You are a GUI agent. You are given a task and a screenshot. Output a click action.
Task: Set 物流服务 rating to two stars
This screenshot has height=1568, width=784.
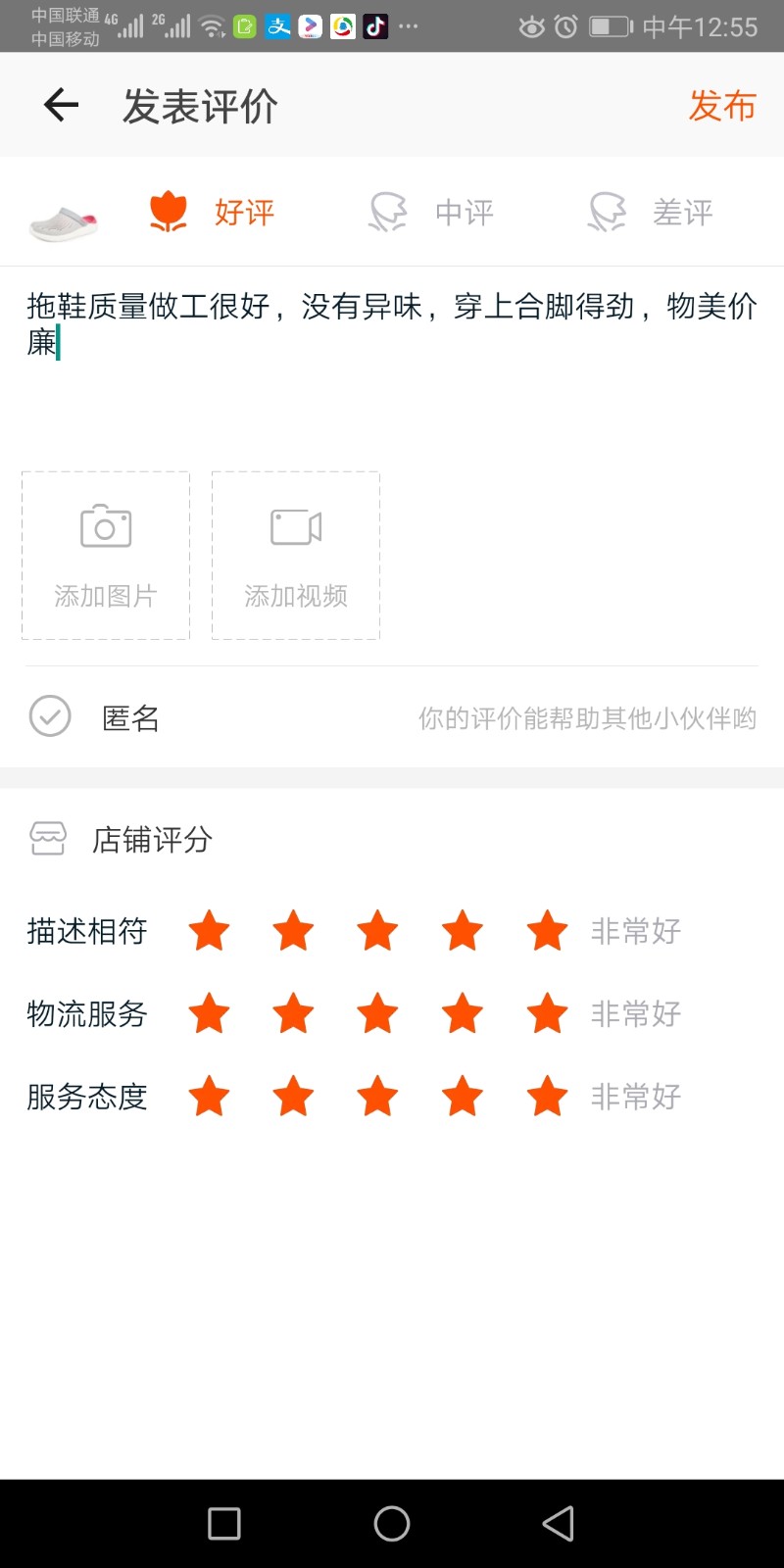point(293,1013)
